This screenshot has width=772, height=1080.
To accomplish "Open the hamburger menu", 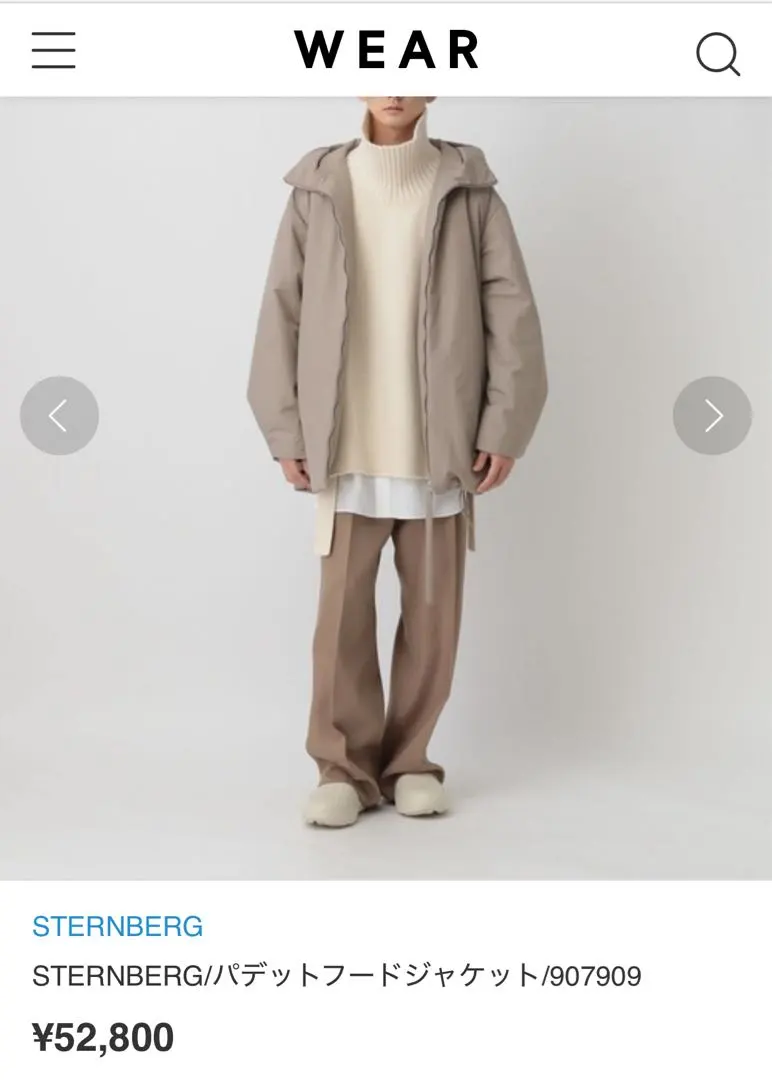I will pos(54,50).
